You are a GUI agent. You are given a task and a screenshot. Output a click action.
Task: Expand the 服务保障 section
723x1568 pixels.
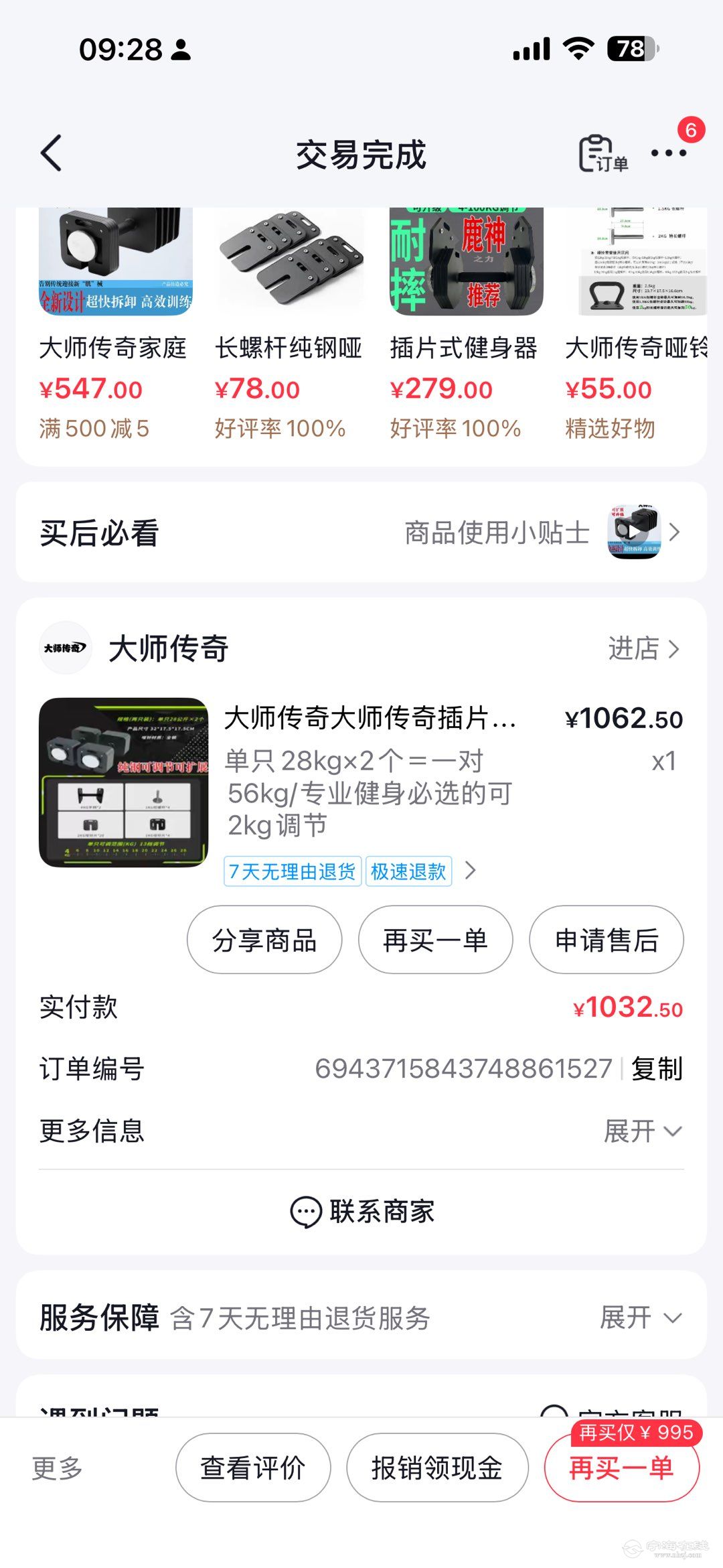pyautogui.click(x=641, y=1317)
